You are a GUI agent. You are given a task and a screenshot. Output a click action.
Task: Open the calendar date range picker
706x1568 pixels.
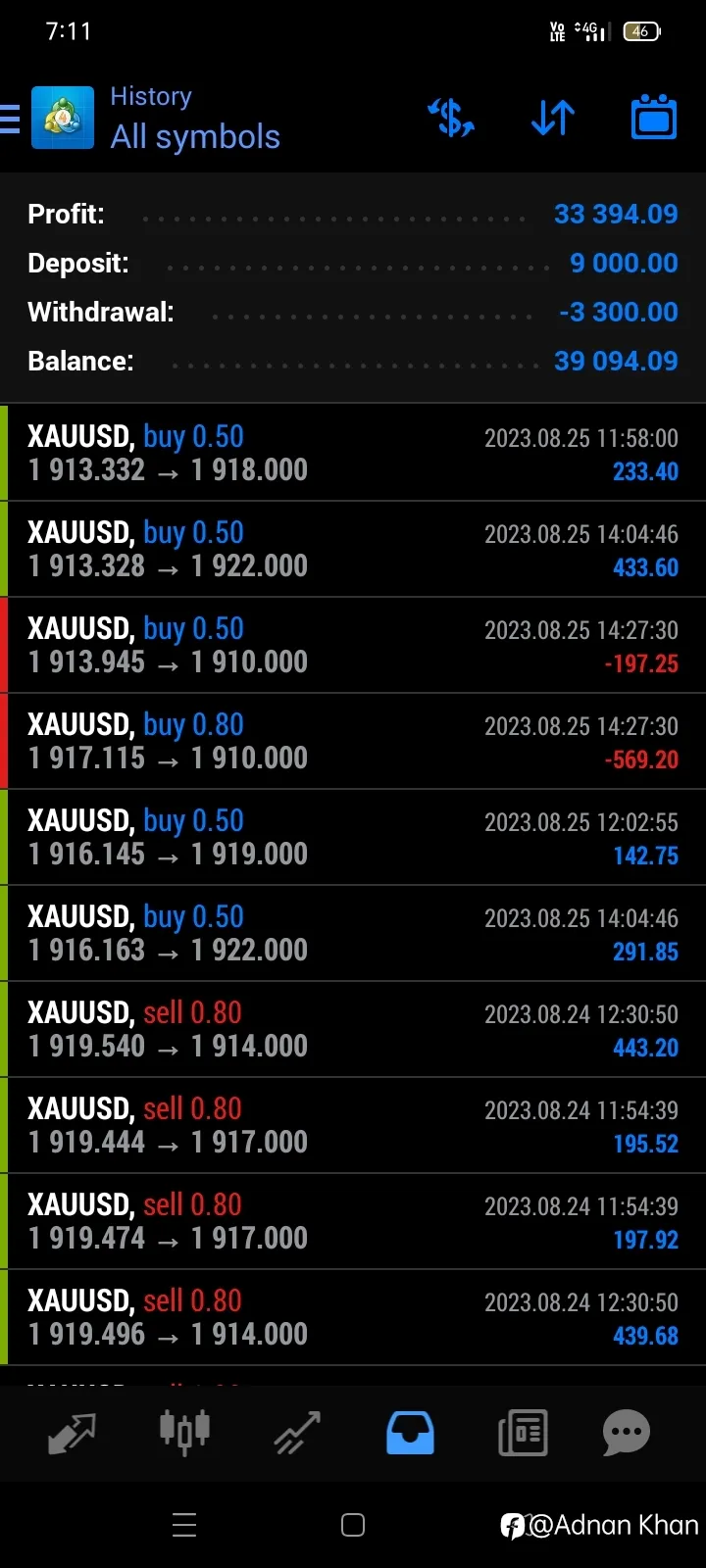coord(653,118)
